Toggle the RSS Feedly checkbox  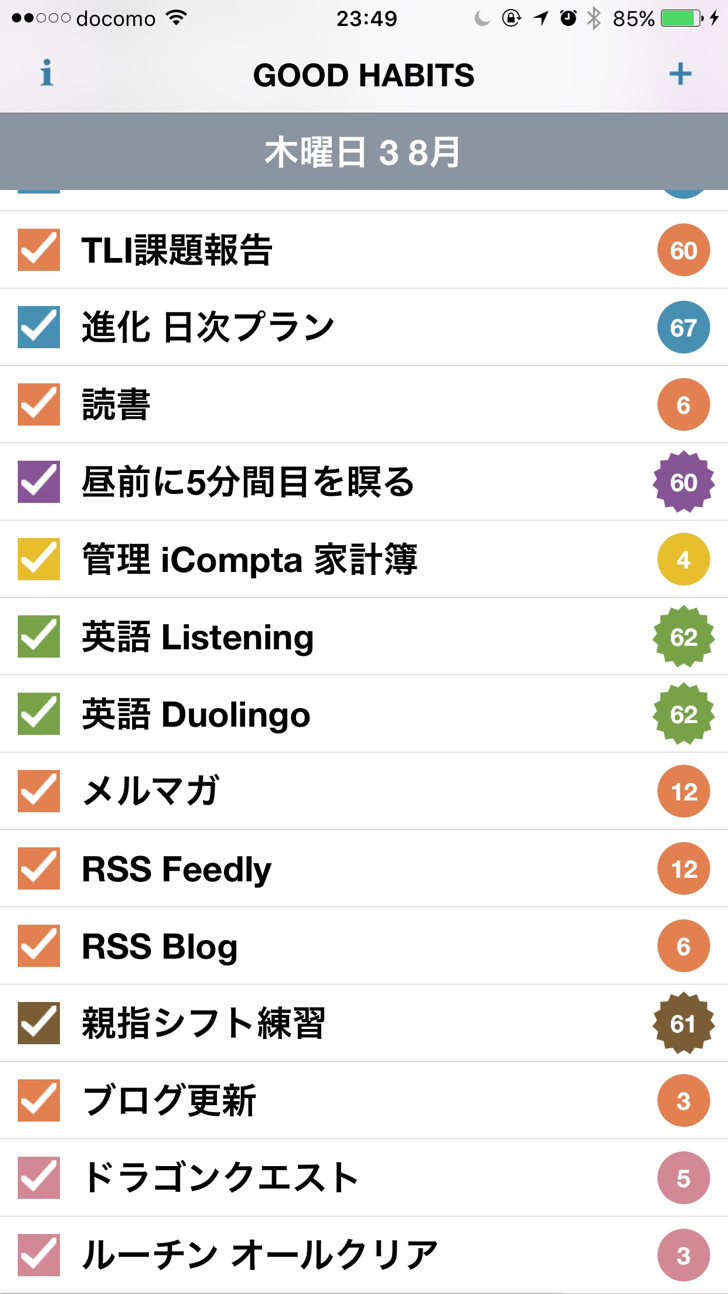(39, 869)
